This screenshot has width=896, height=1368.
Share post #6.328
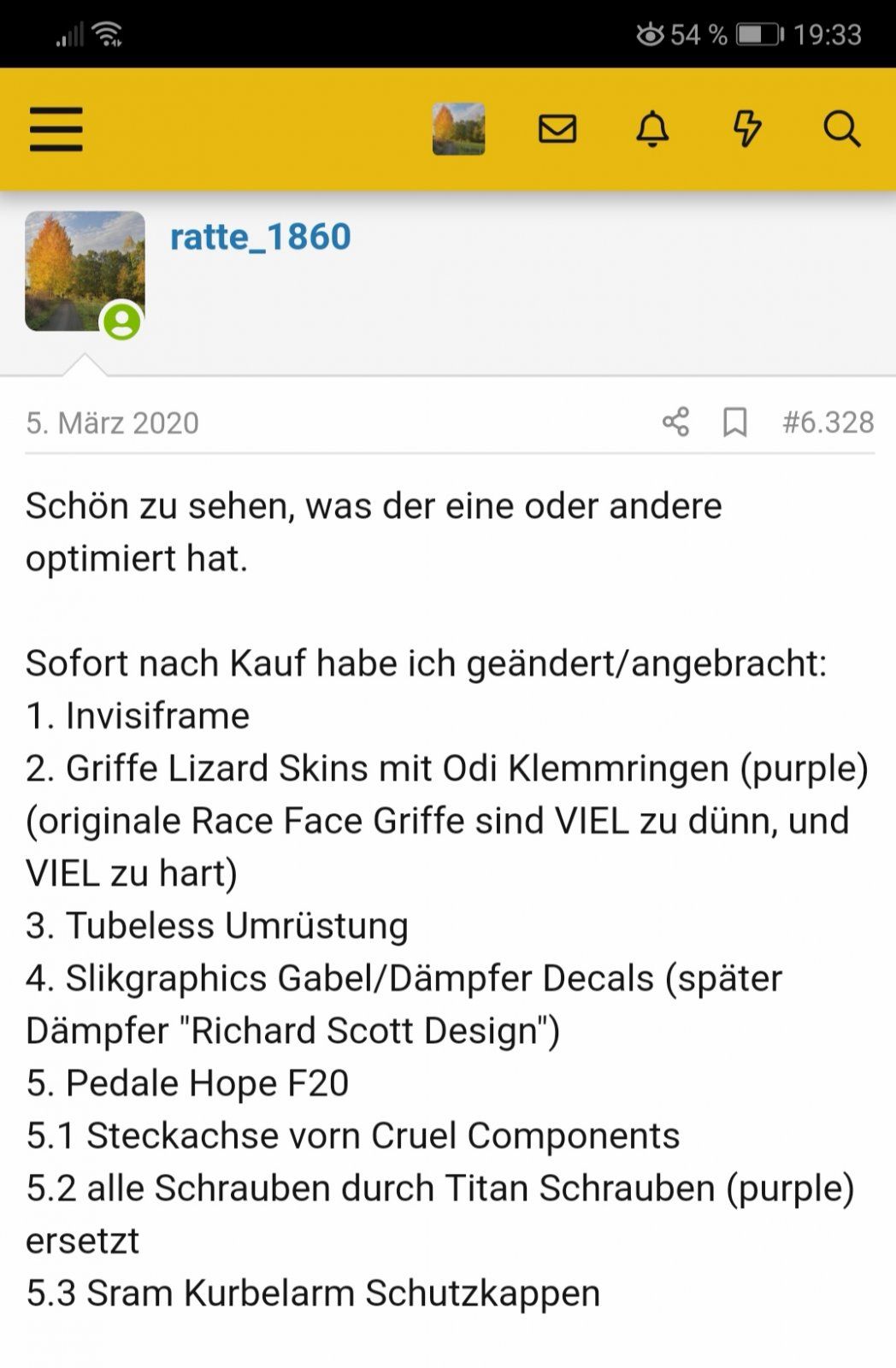click(675, 422)
